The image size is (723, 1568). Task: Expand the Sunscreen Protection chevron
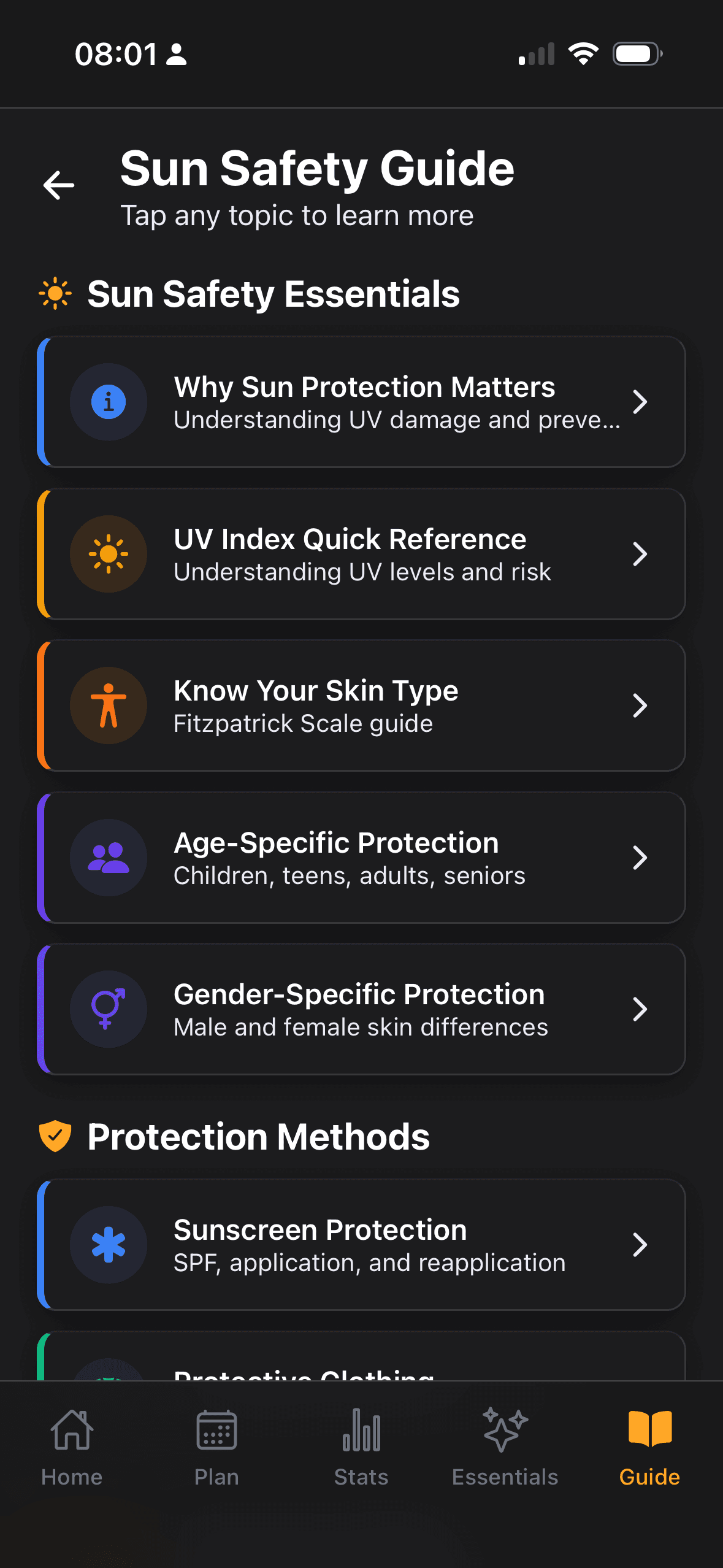click(640, 1245)
